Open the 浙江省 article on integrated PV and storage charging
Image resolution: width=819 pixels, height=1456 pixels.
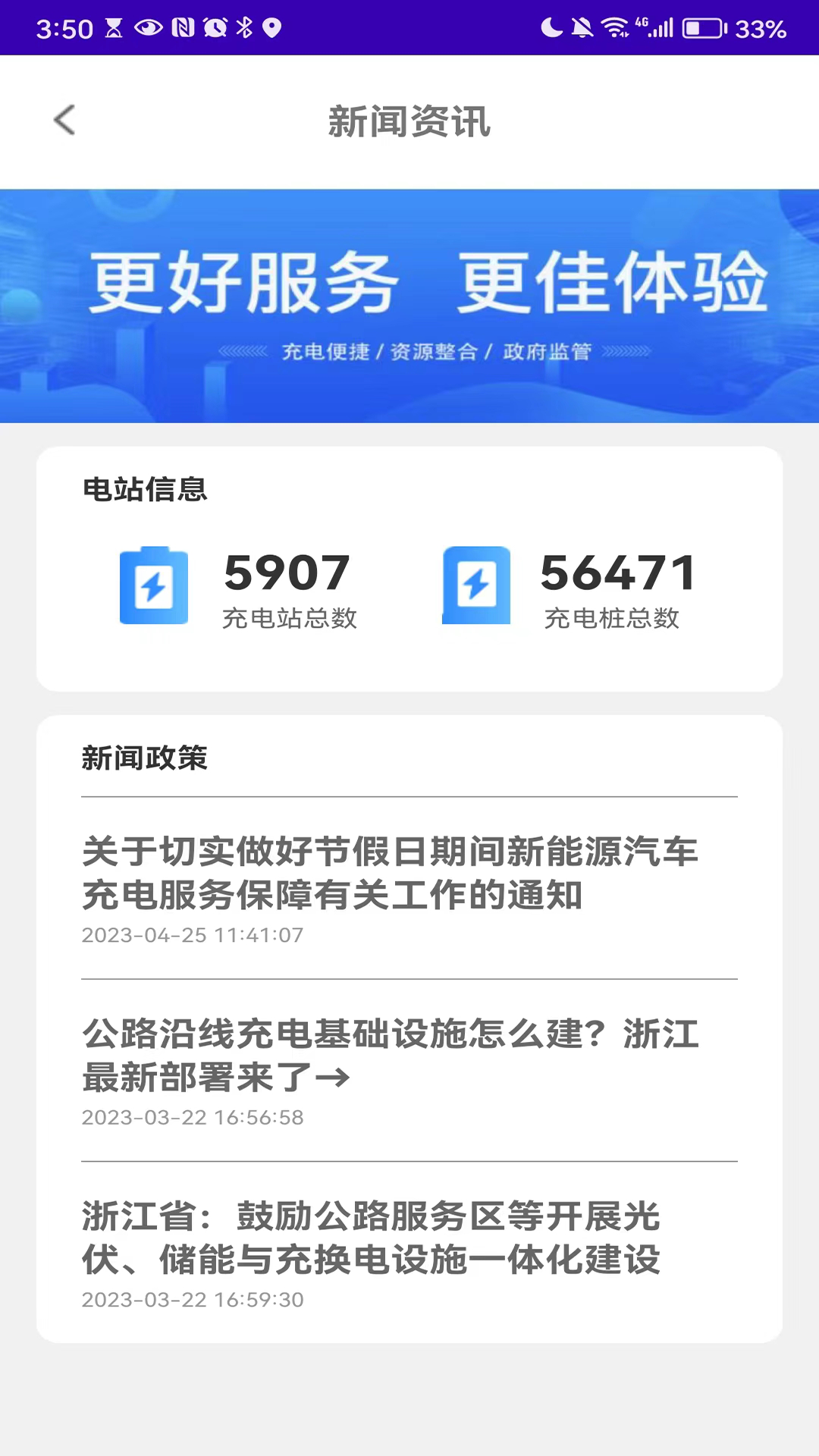(x=372, y=1238)
